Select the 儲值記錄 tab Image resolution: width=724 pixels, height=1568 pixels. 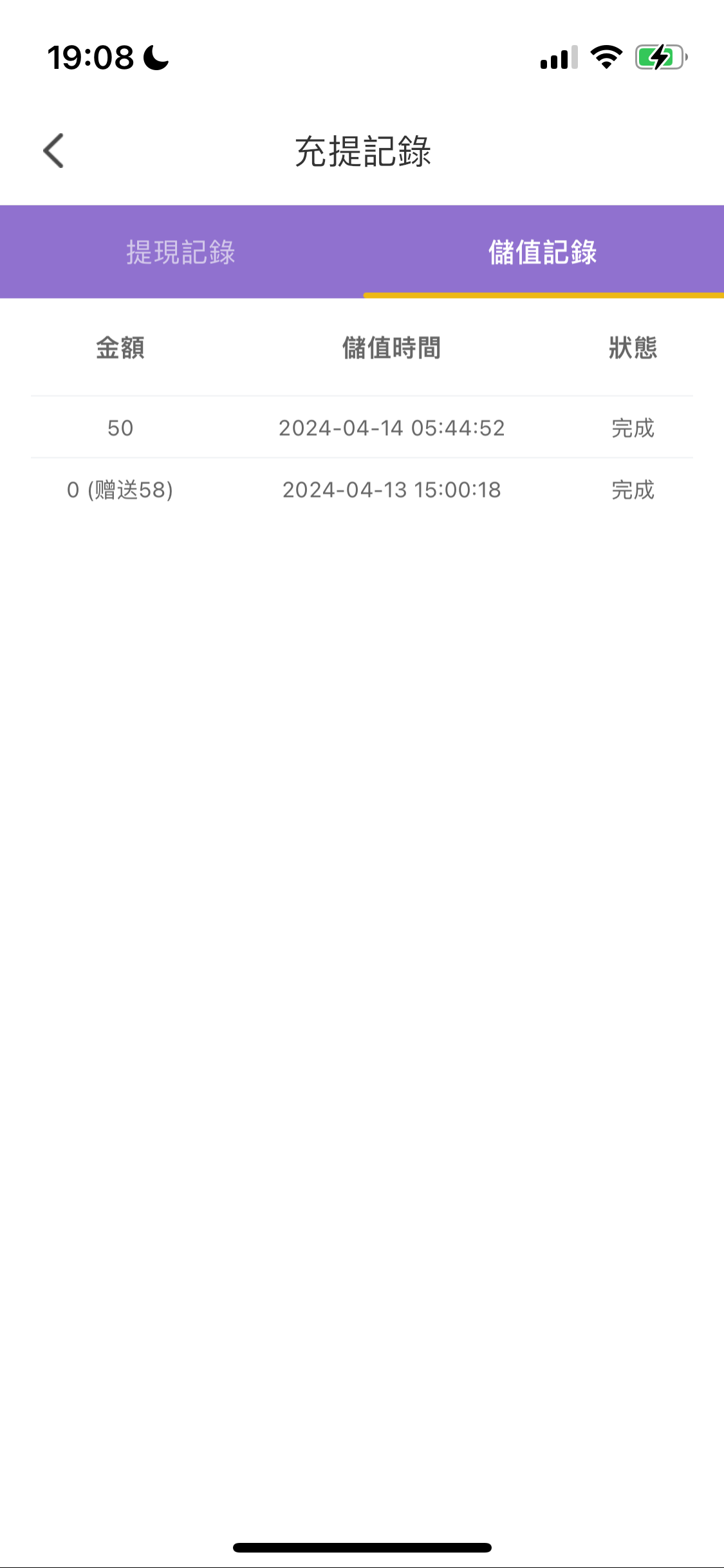click(x=543, y=252)
